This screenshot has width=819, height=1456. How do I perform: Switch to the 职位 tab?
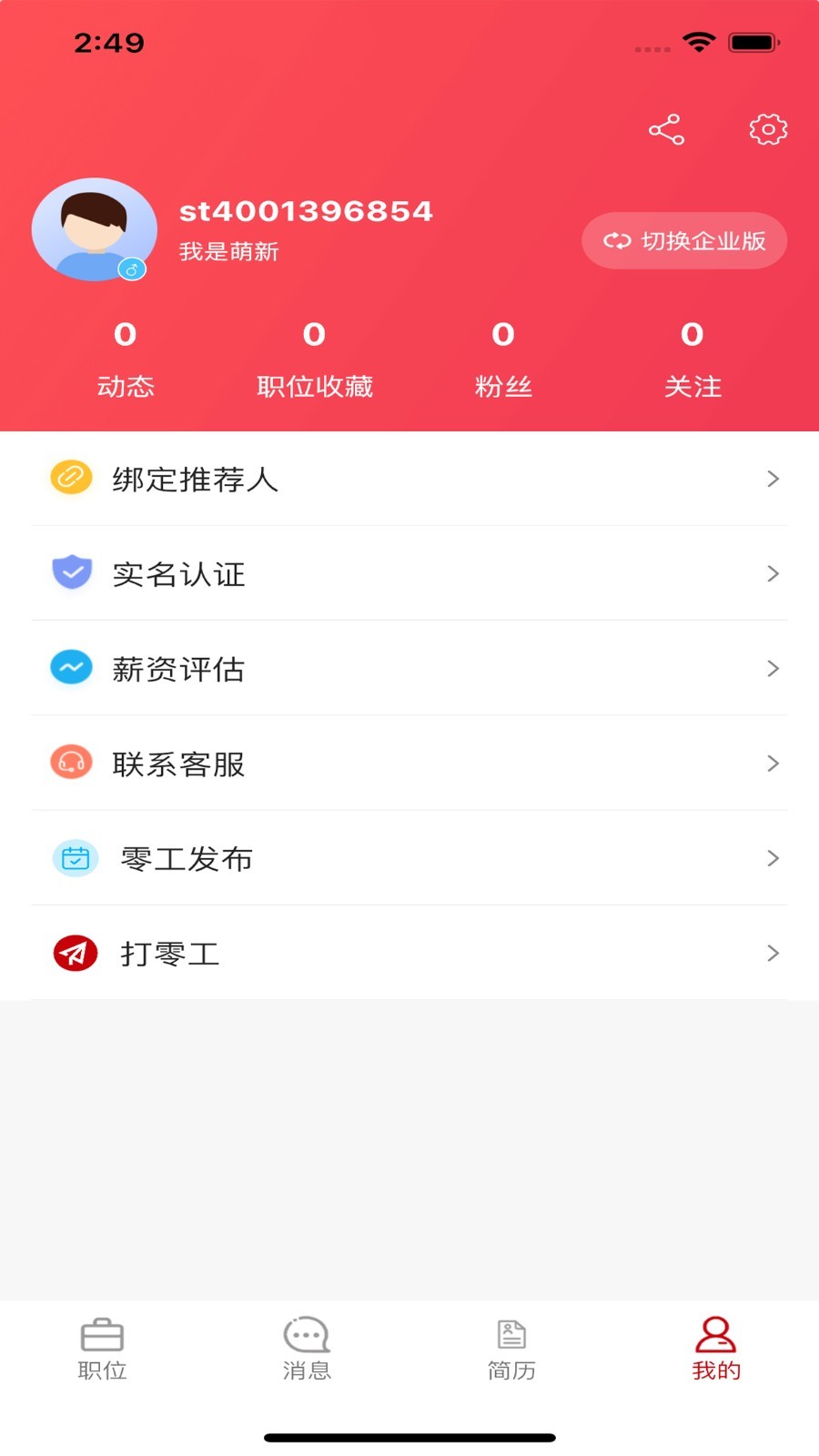[102, 1350]
